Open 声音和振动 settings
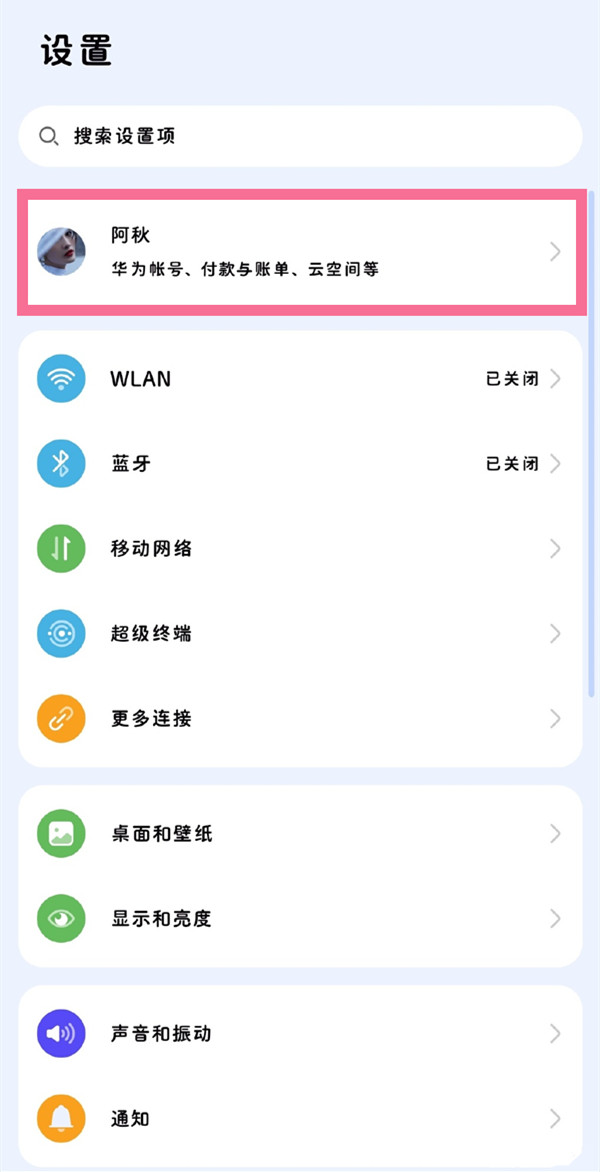600x1172 pixels. pos(300,1034)
